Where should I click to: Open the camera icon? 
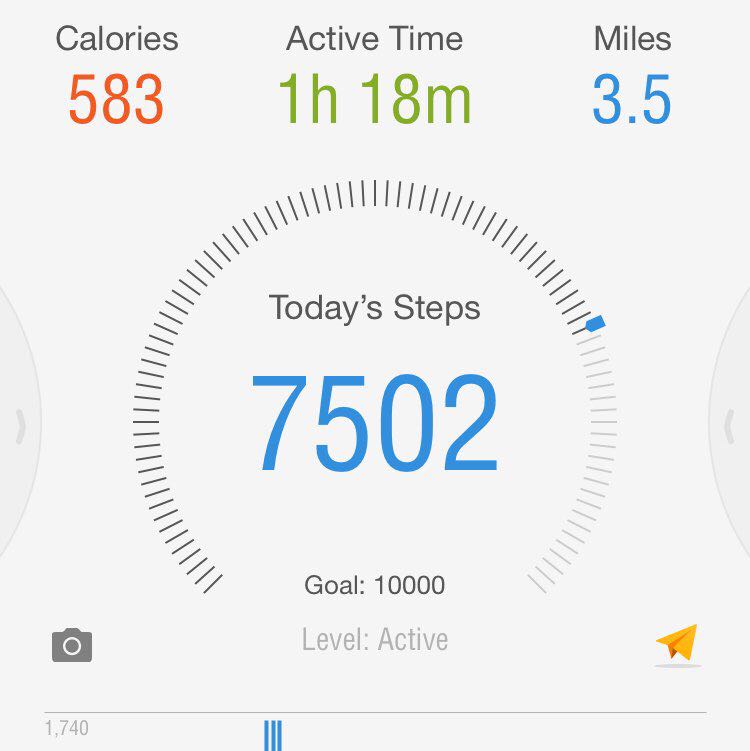72,645
